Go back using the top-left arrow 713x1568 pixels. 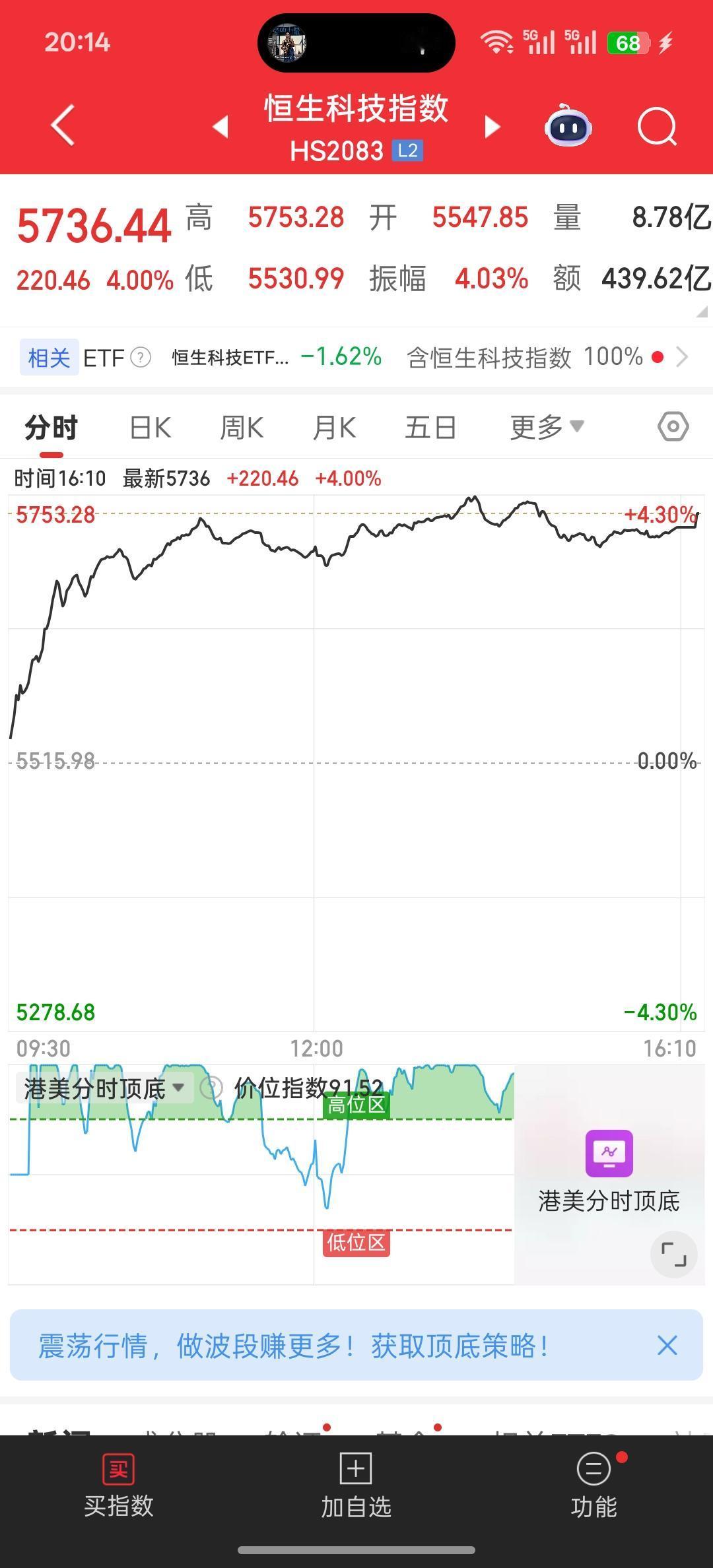click(x=63, y=125)
